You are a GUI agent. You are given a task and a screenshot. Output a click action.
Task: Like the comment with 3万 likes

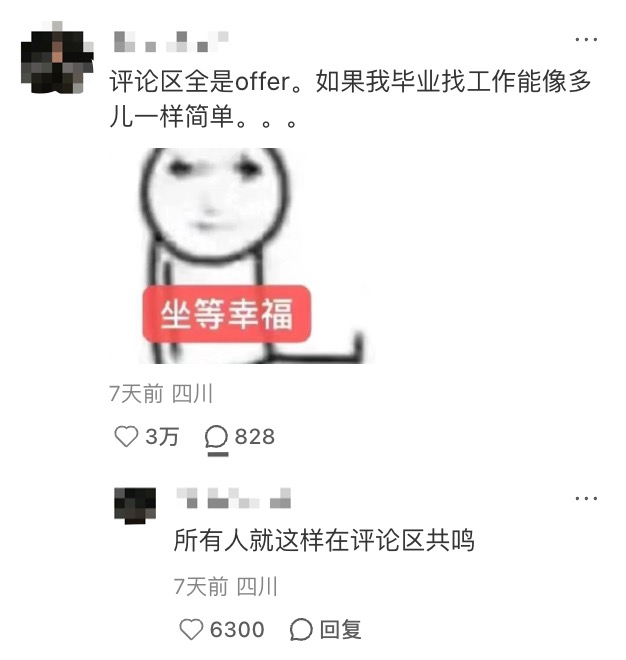[126, 437]
